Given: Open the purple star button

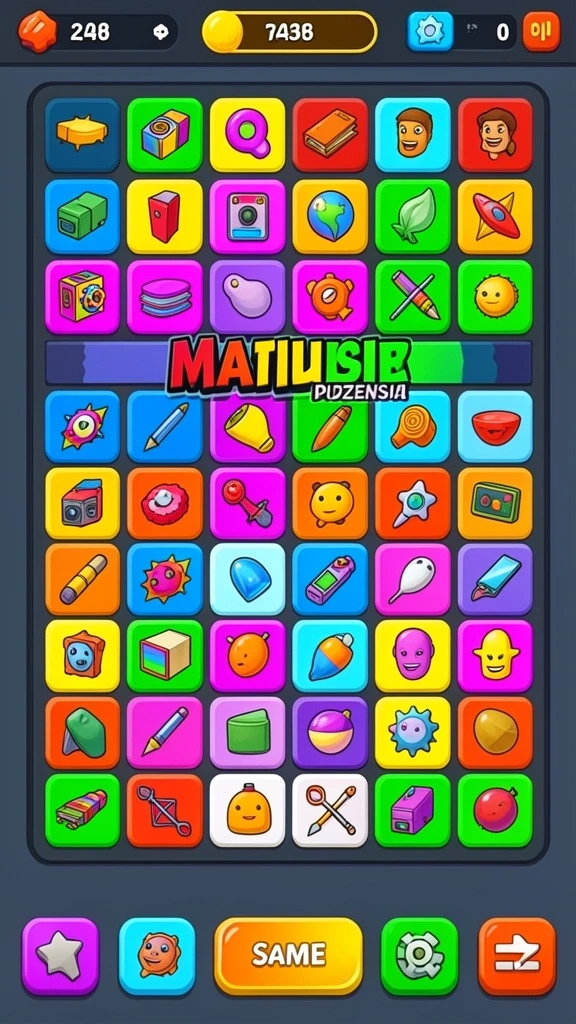Looking at the screenshot, I should tap(60, 955).
